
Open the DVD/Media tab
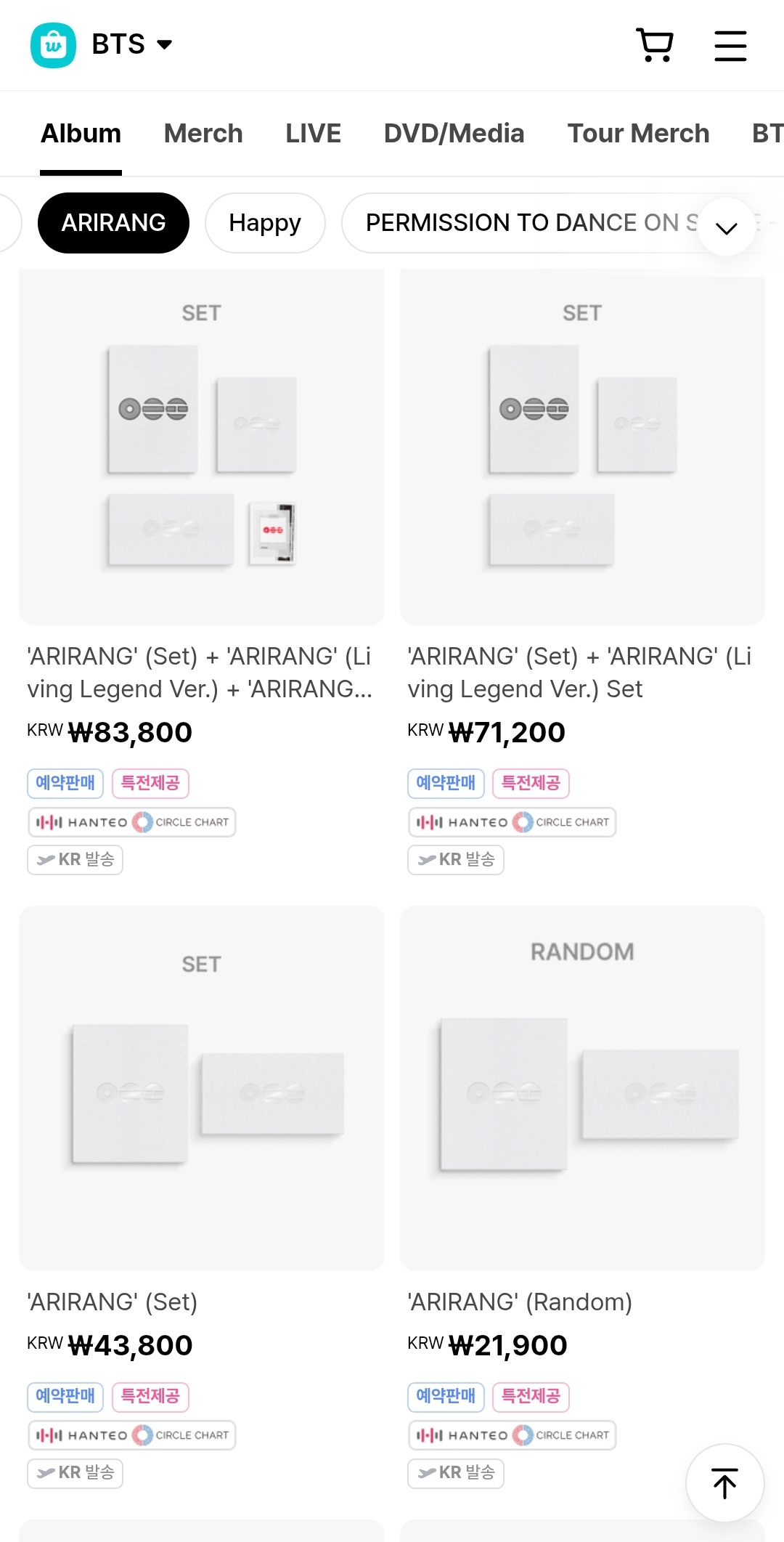coord(454,133)
